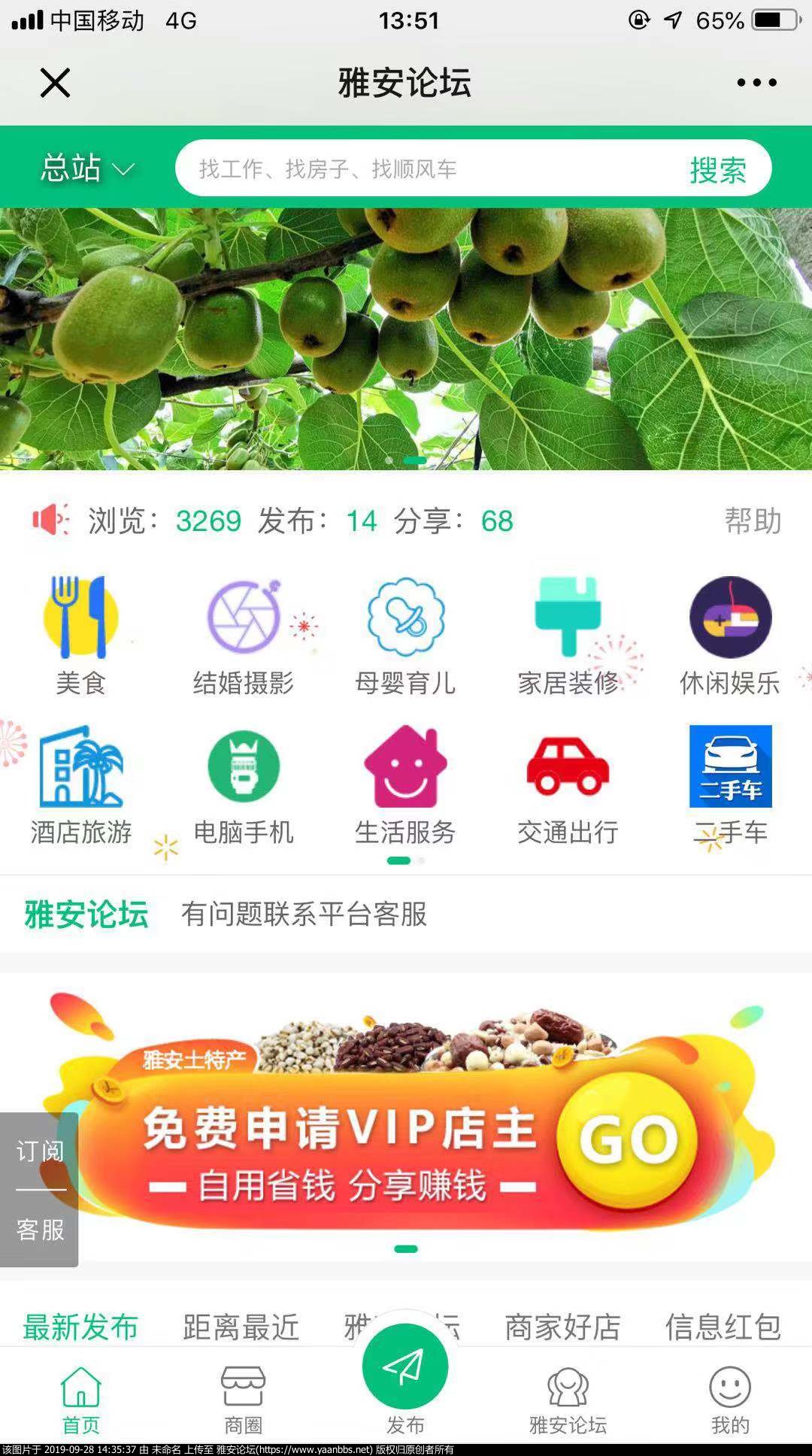Switch to the 商家好店 tab
Viewport: 812px width, 1456px height.
click(562, 1327)
